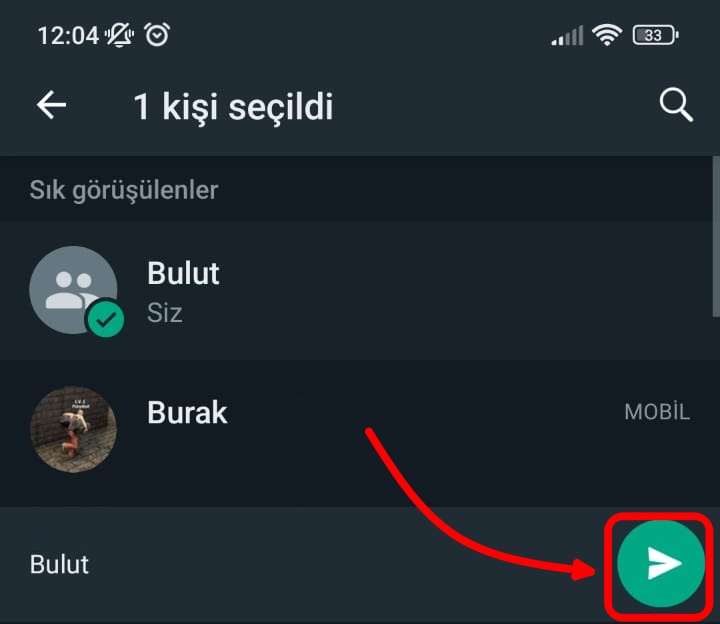
Task: Go back with the arrow icon
Action: (x=51, y=105)
